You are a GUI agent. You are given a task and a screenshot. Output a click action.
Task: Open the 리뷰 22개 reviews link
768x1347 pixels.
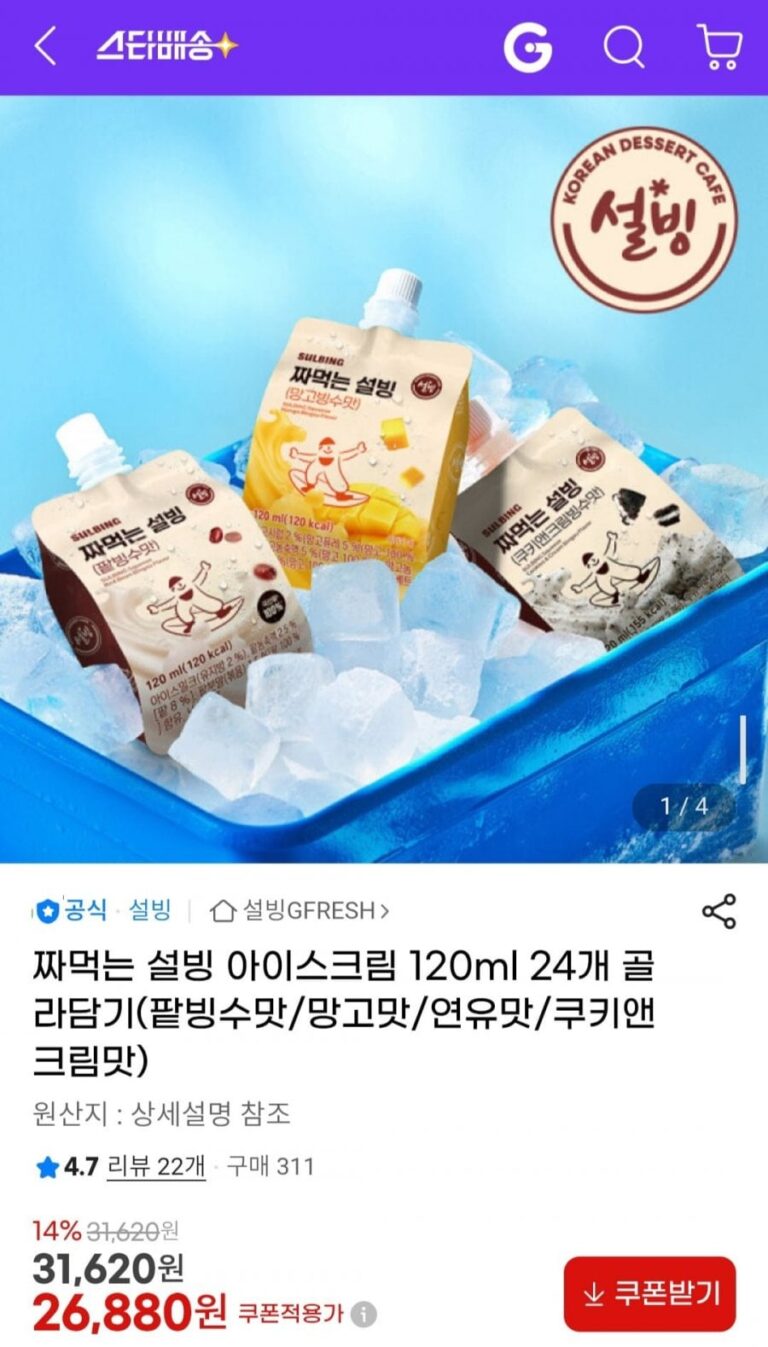156,1166
